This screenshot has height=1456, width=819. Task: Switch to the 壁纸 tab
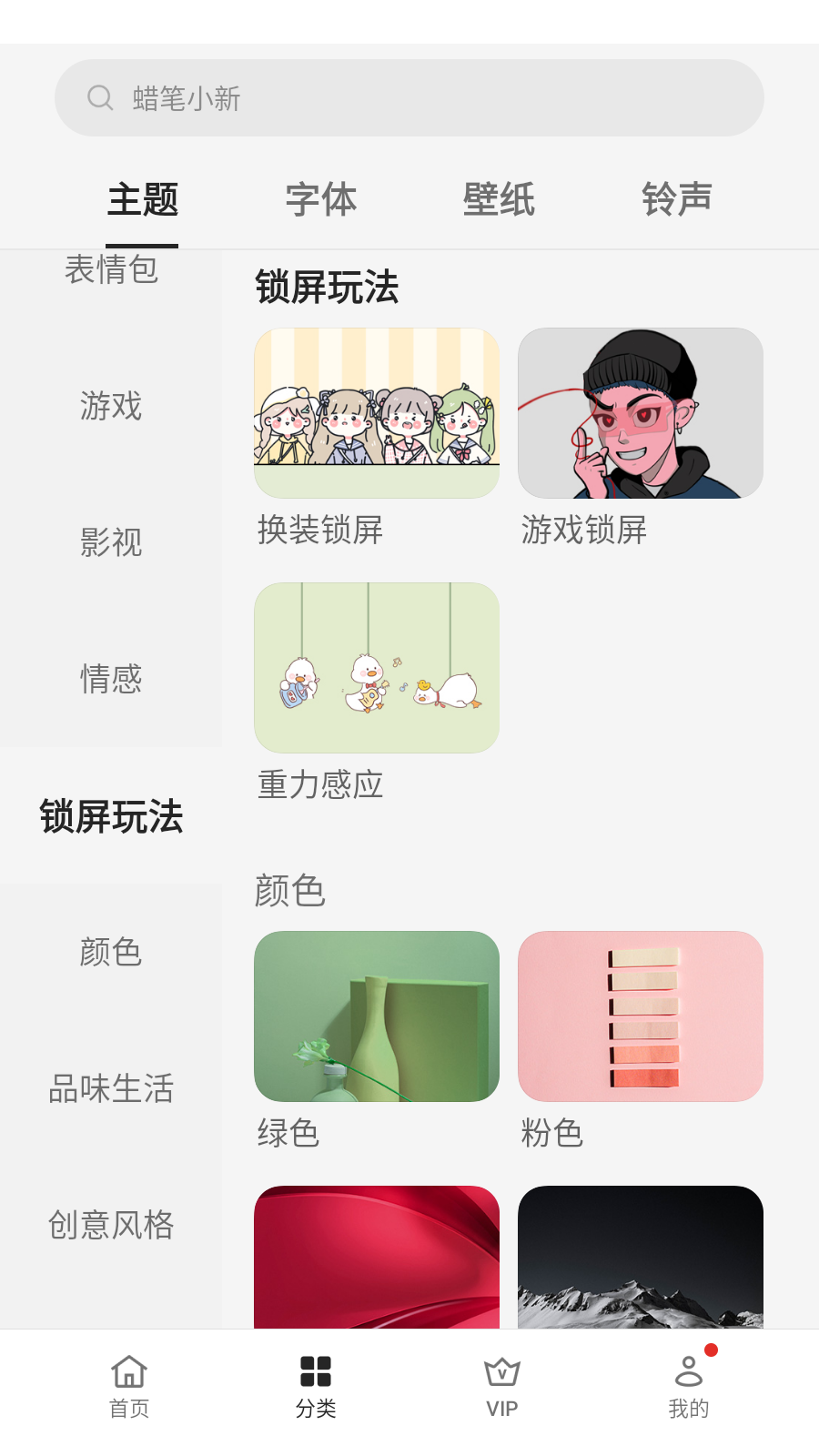coord(499,199)
